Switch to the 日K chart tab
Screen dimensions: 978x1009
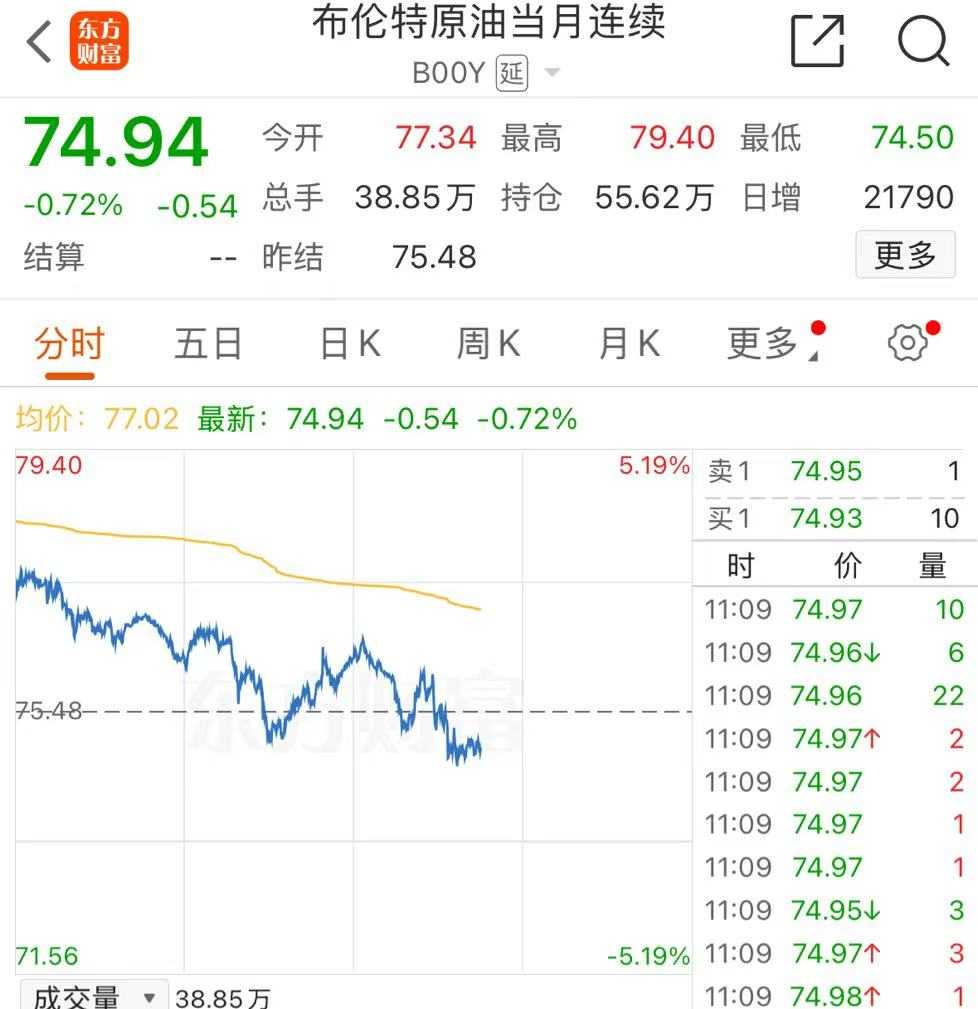click(350, 344)
